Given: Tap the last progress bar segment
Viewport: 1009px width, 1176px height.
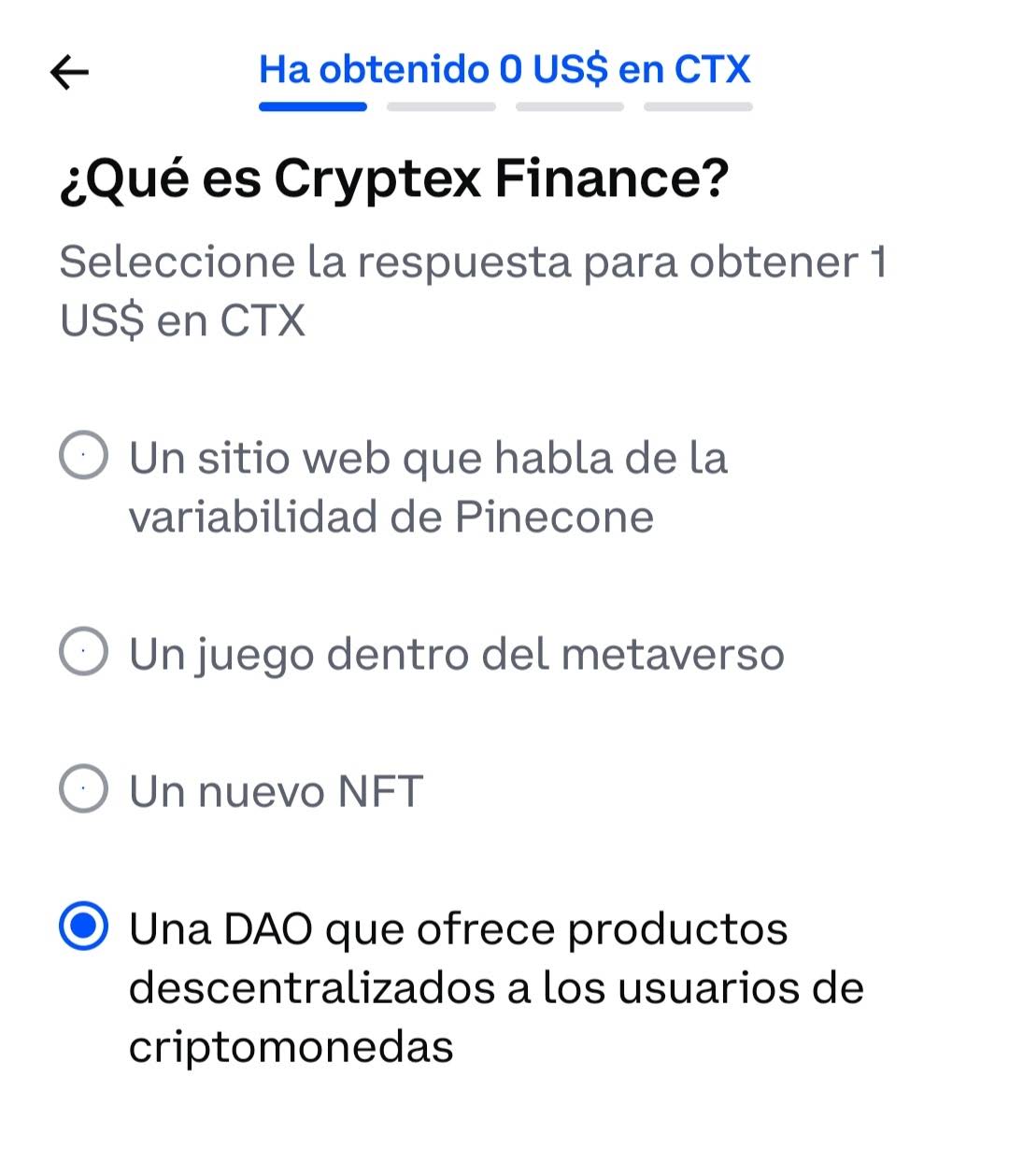Looking at the screenshot, I should (x=698, y=108).
